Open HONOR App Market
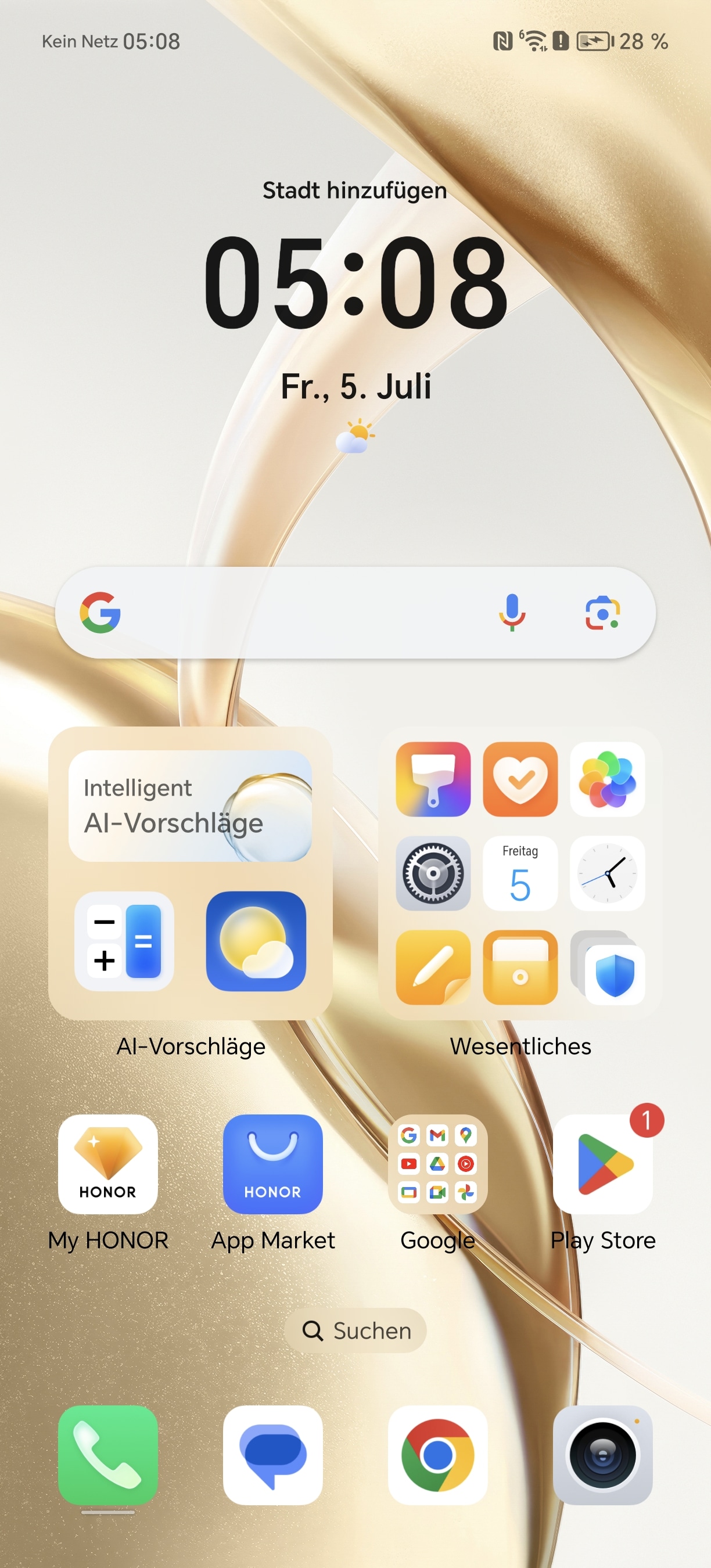Viewport: 711px width, 1568px height. 272,1164
